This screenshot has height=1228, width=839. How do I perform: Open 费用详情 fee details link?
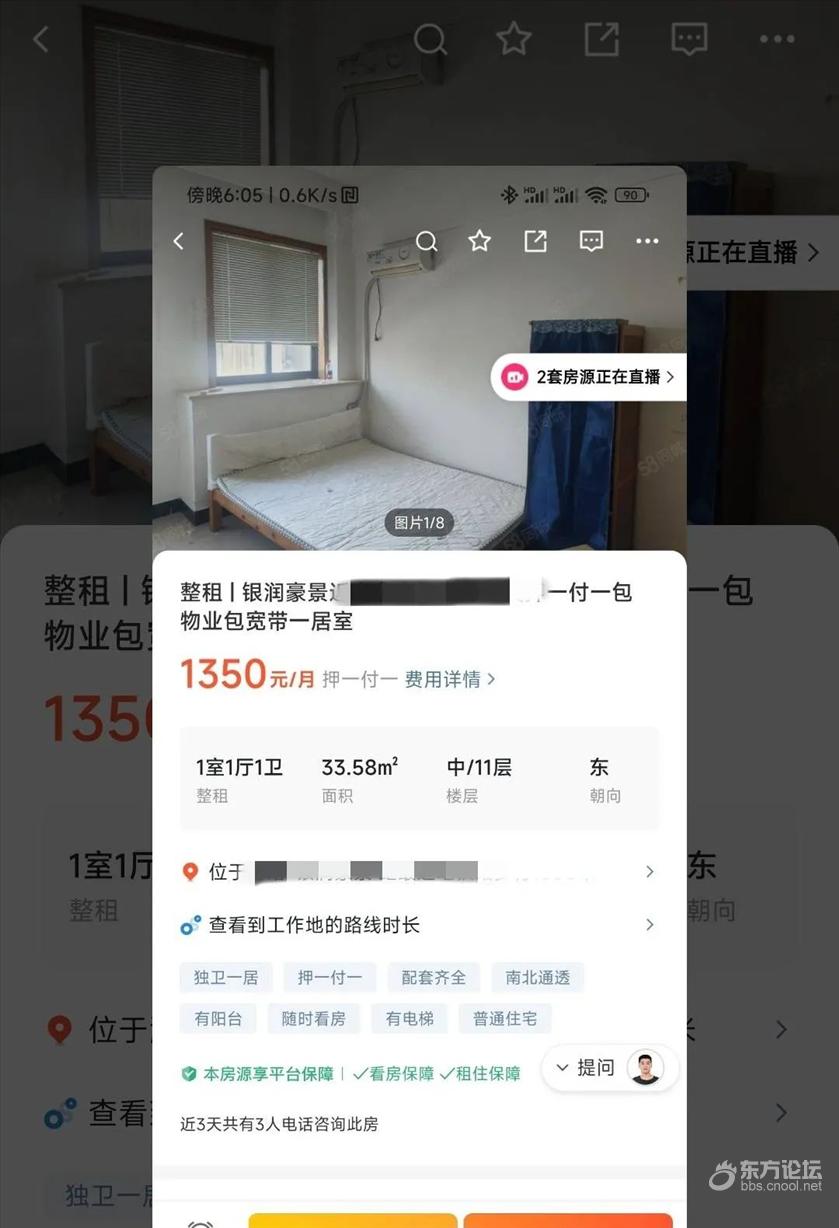point(449,679)
